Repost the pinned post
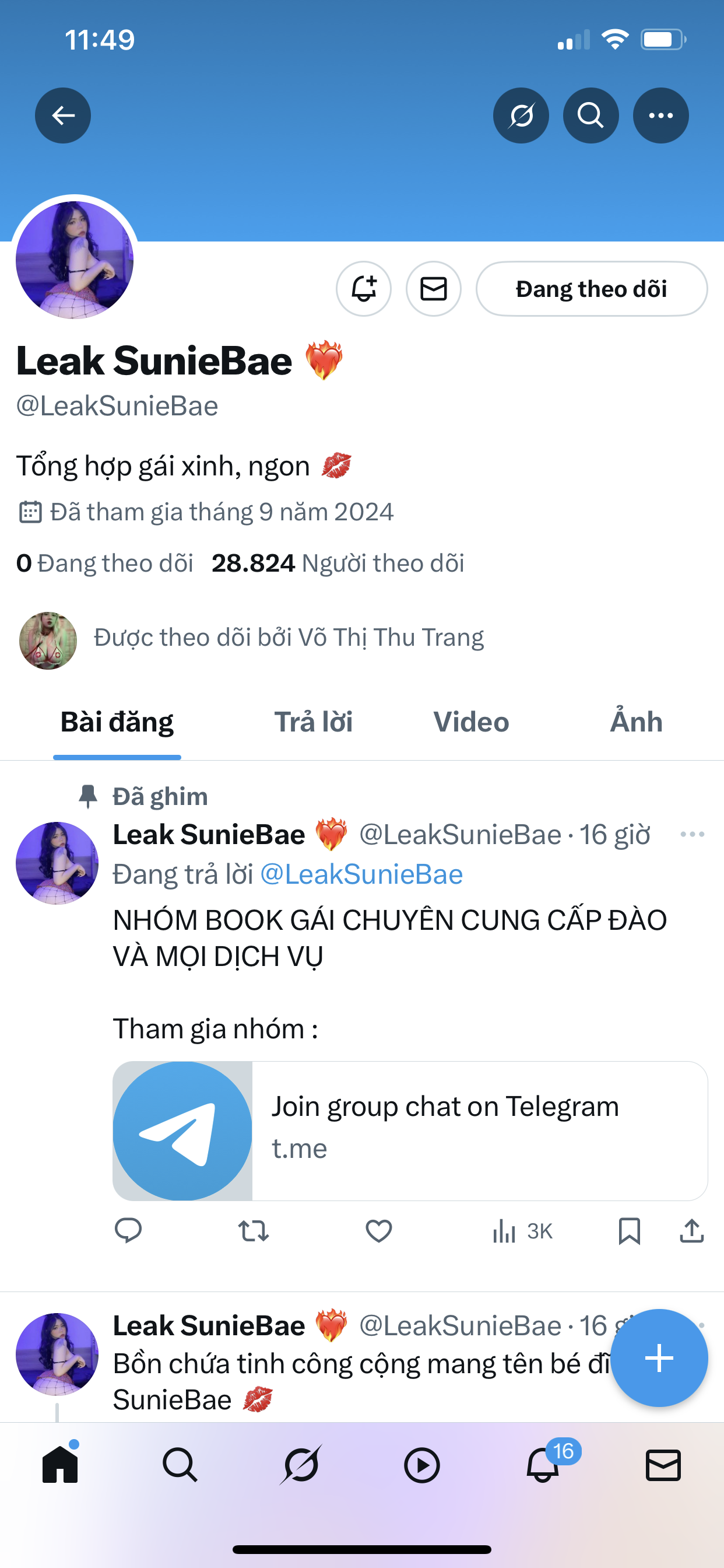The image size is (724, 1568). tap(253, 1231)
